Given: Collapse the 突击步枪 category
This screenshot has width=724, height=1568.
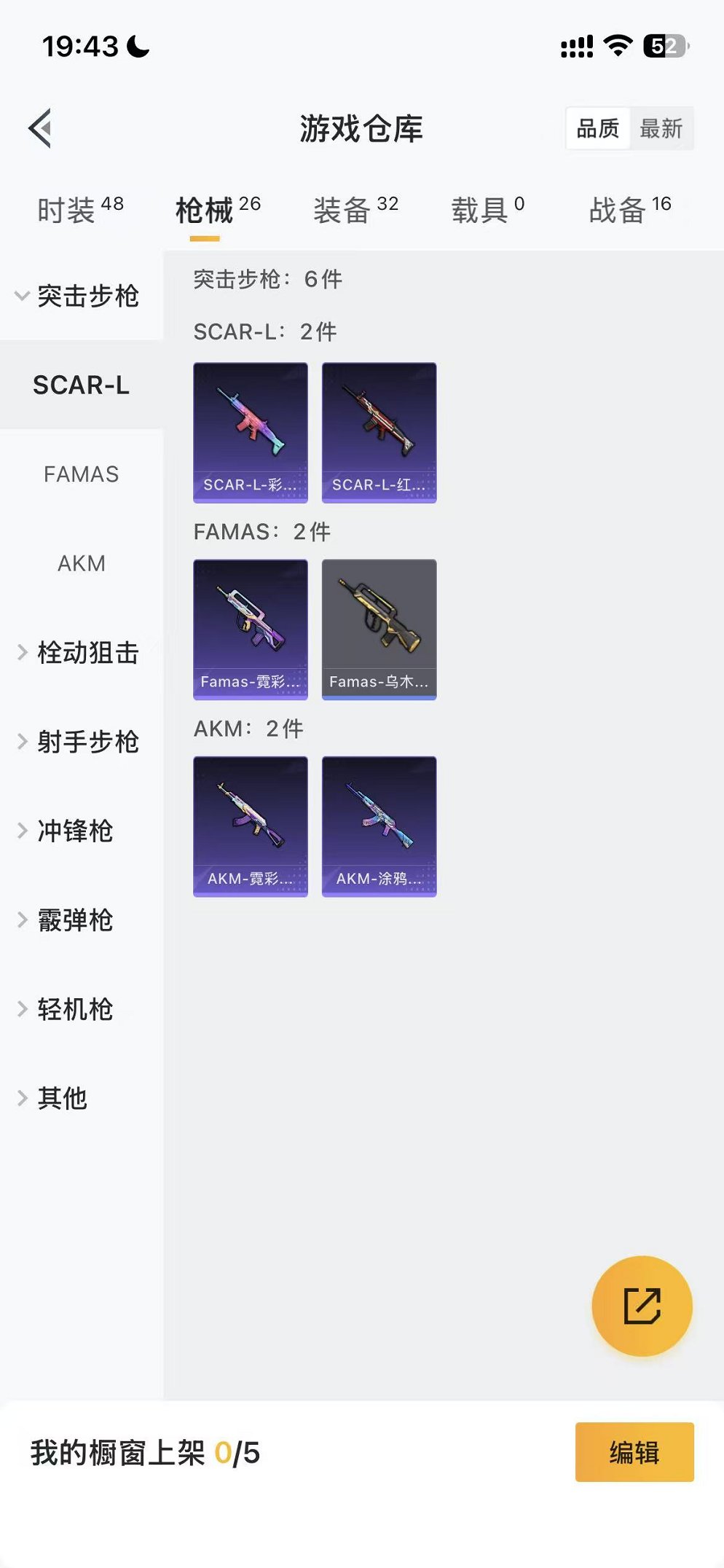Looking at the screenshot, I should [82, 297].
